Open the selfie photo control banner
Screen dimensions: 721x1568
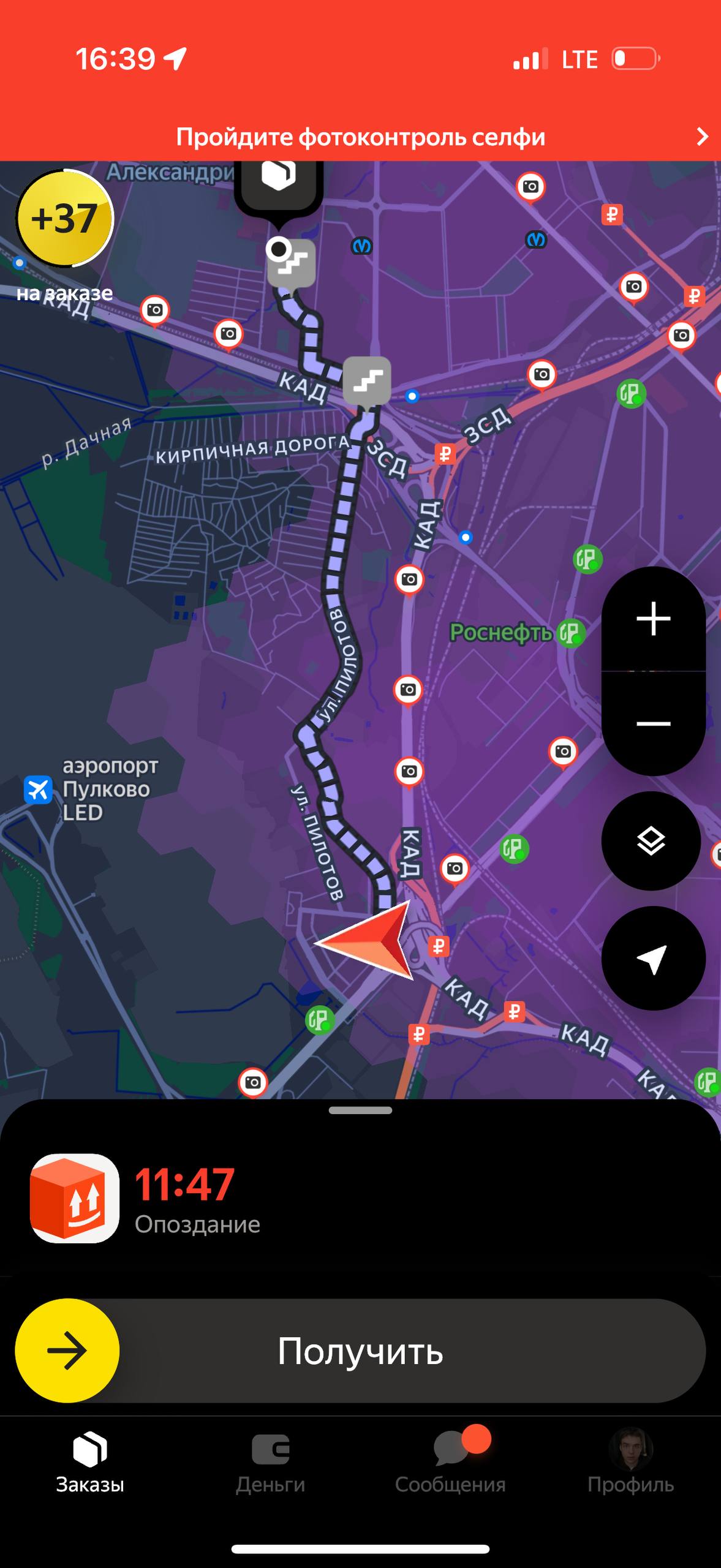[360, 137]
